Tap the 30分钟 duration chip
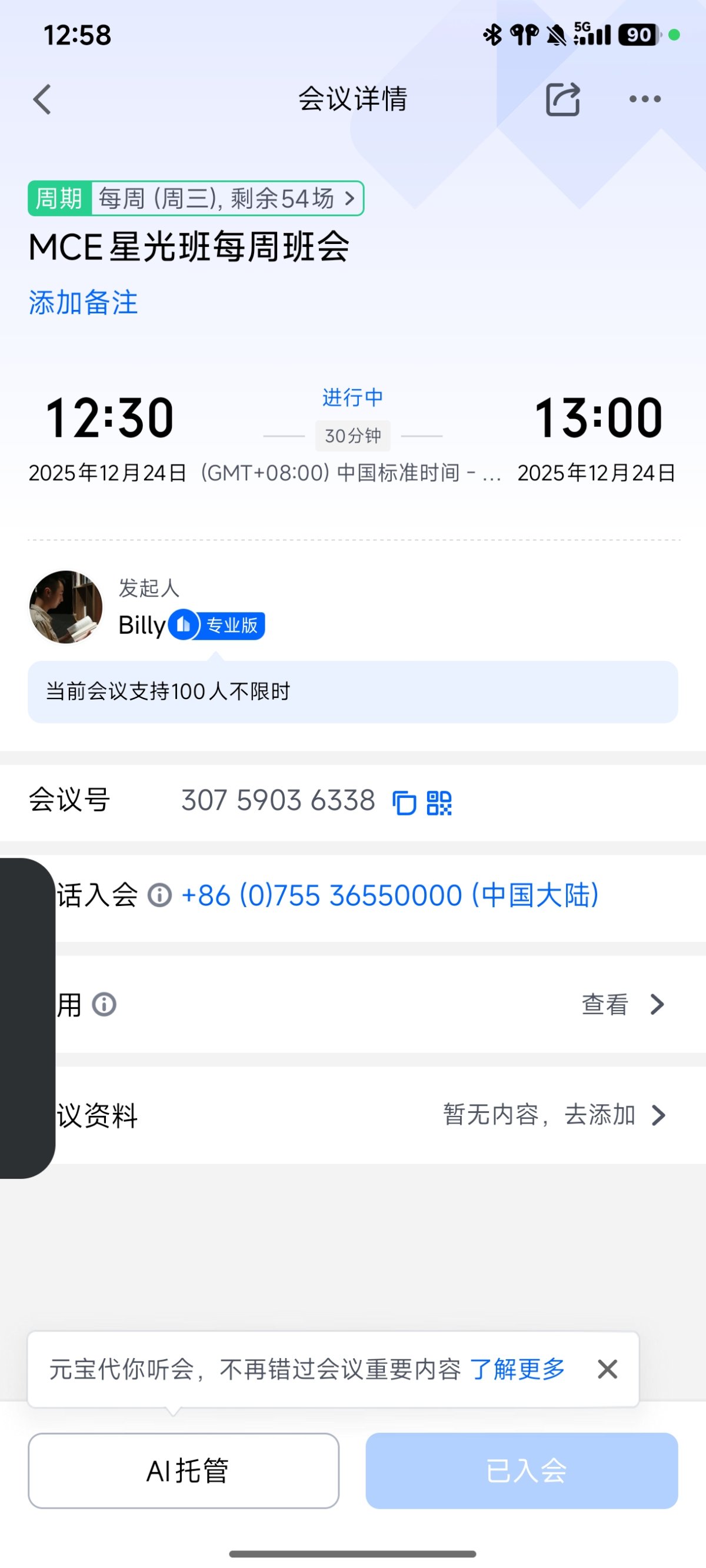Image resolution: width=706 pixels, height=1568 pixels. tap(352, 435)
